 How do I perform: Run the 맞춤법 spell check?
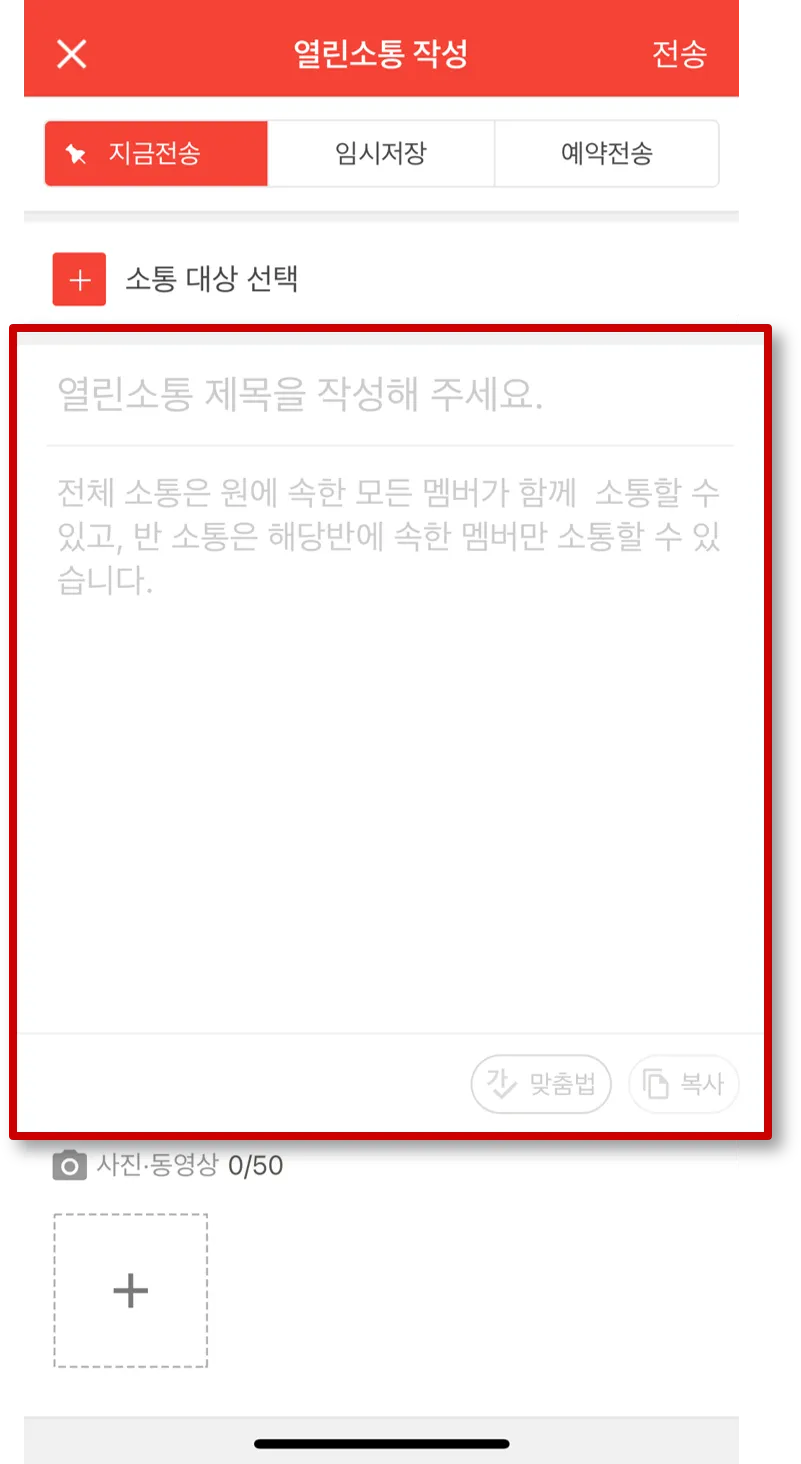point(541,1084)
